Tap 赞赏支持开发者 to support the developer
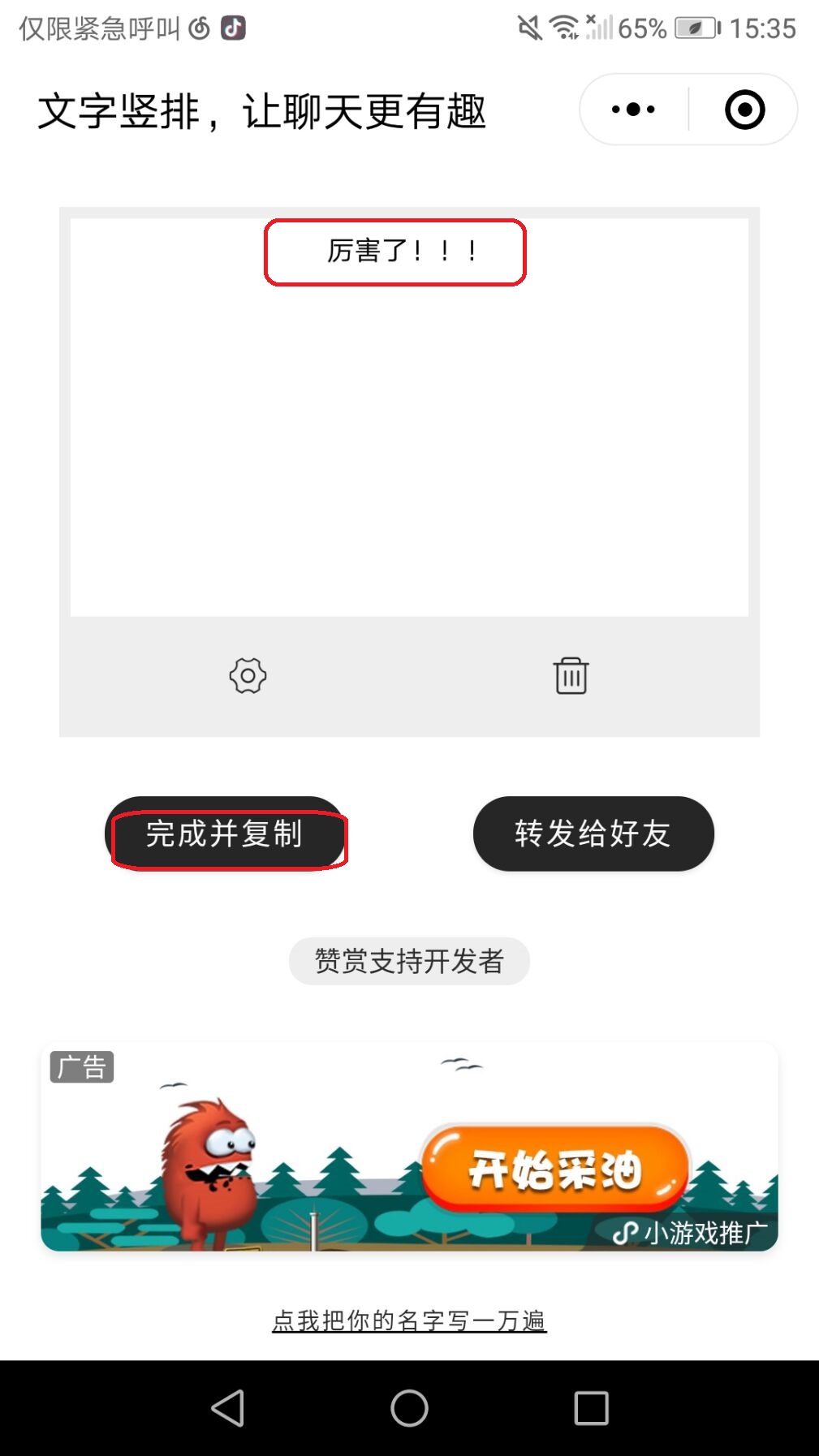 pyautogui.click(x=409, y=961)
